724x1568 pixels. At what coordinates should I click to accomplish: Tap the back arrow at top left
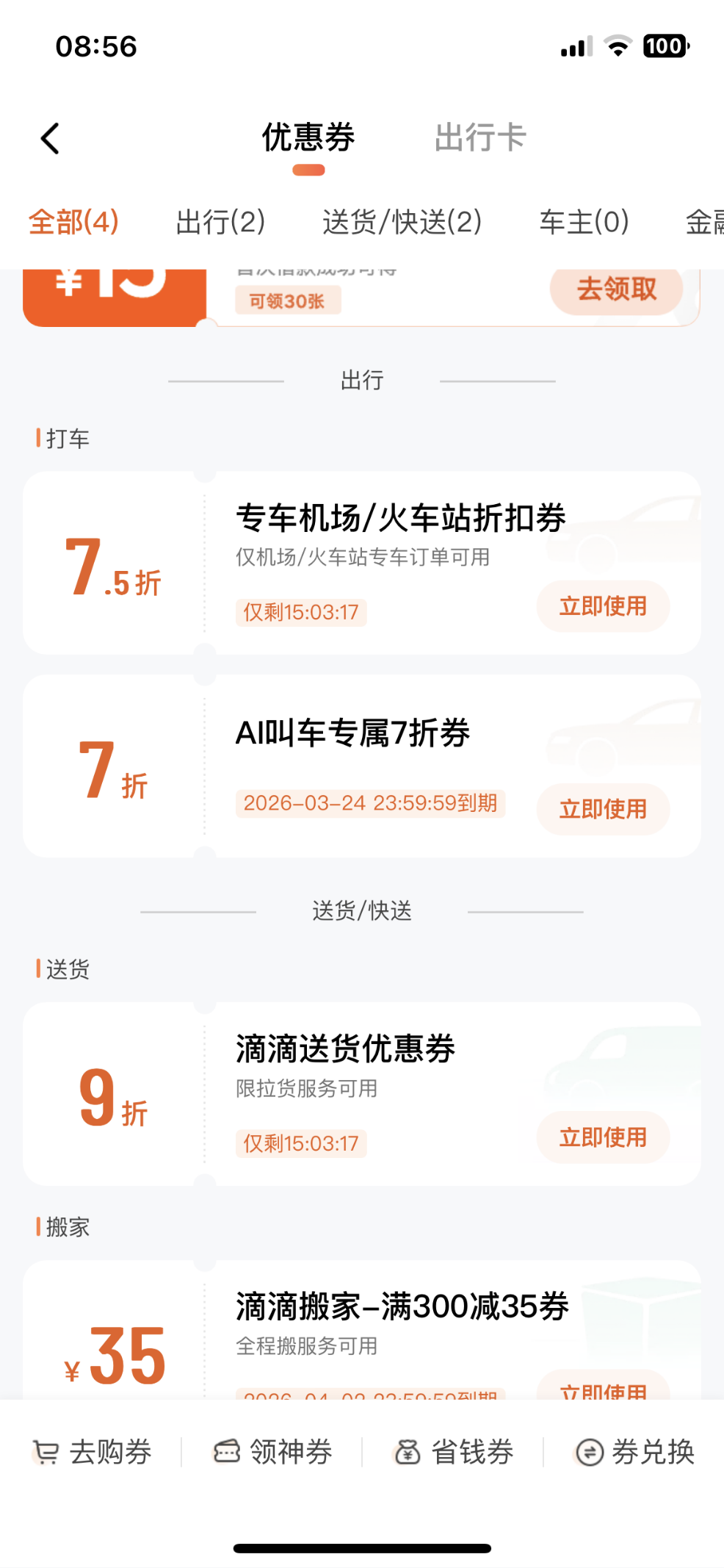[x=50, y=137]
